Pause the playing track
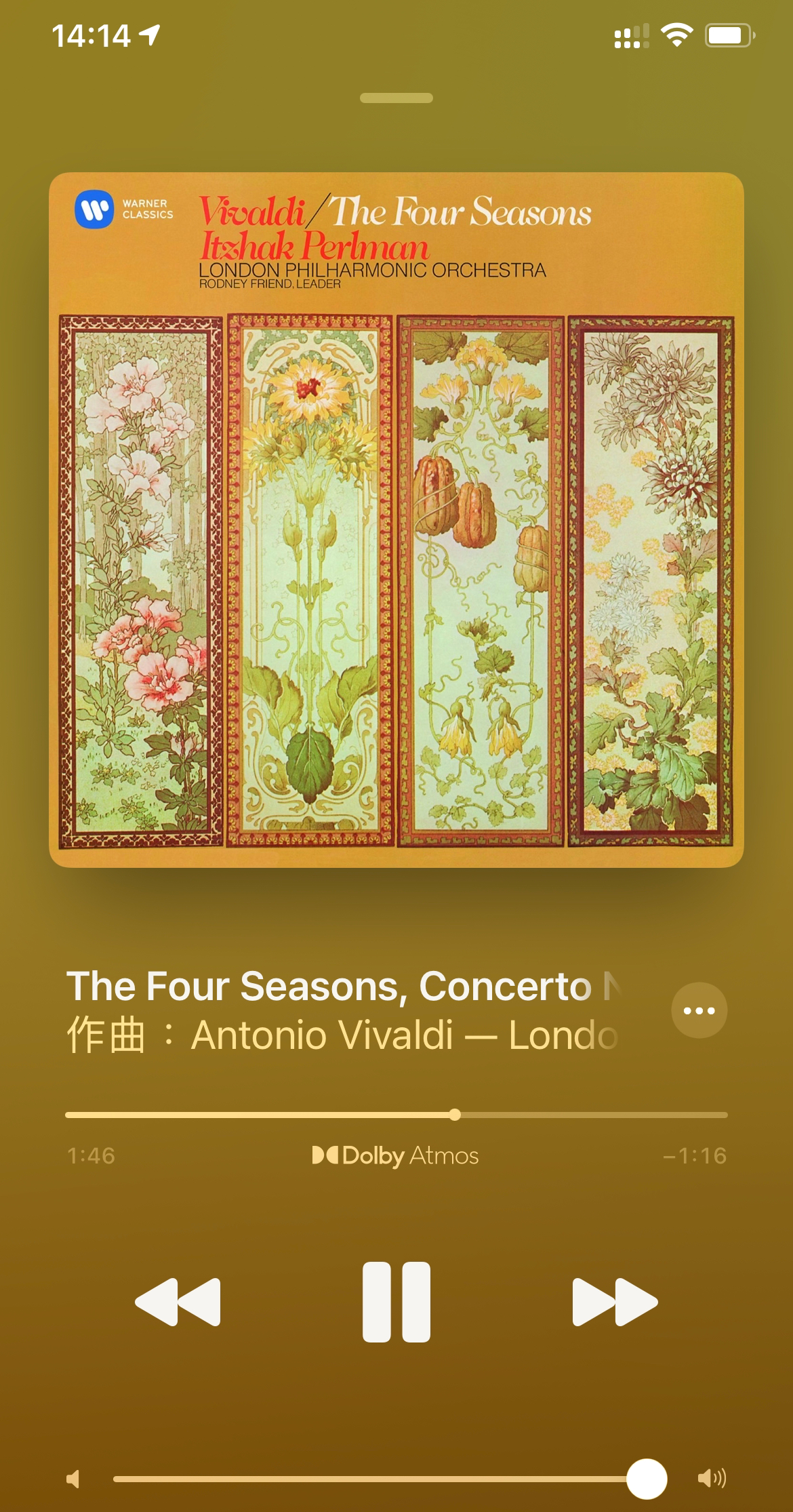Screen dimensions: 793x1512 pos(396,1302)
